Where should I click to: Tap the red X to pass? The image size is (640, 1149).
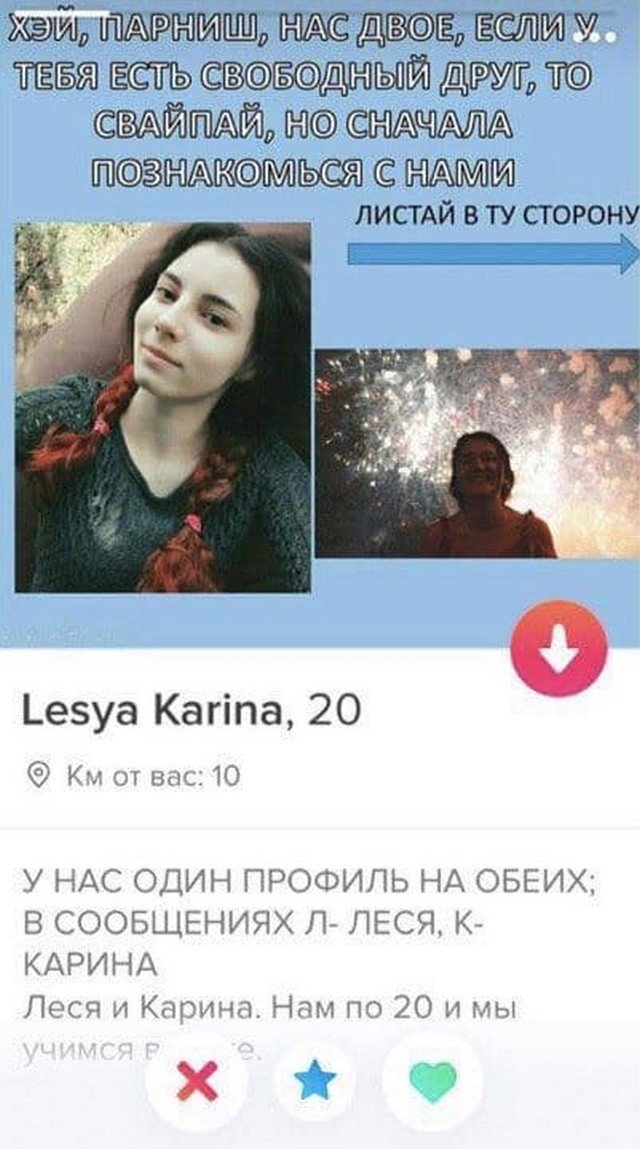click(x=198, y=1082)
